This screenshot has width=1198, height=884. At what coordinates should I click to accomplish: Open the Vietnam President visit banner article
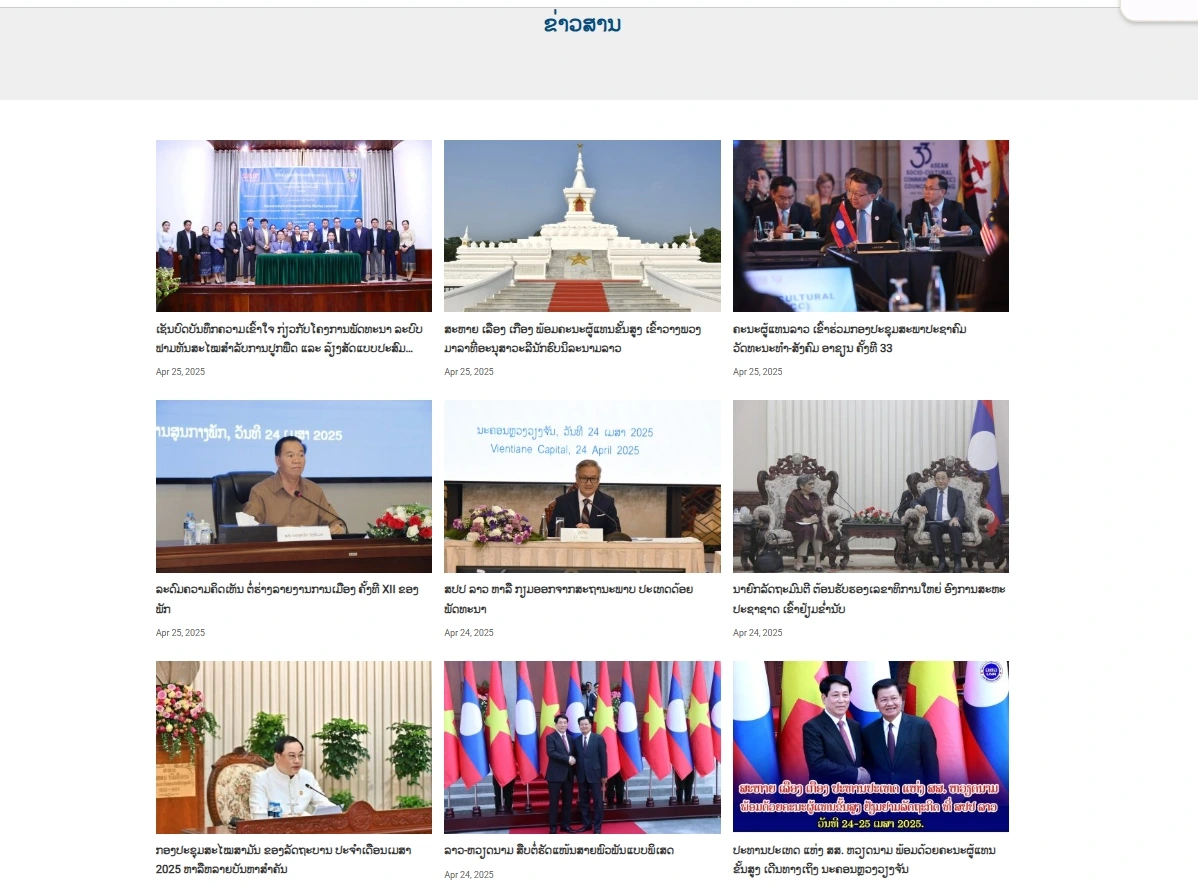pos(870,746)
